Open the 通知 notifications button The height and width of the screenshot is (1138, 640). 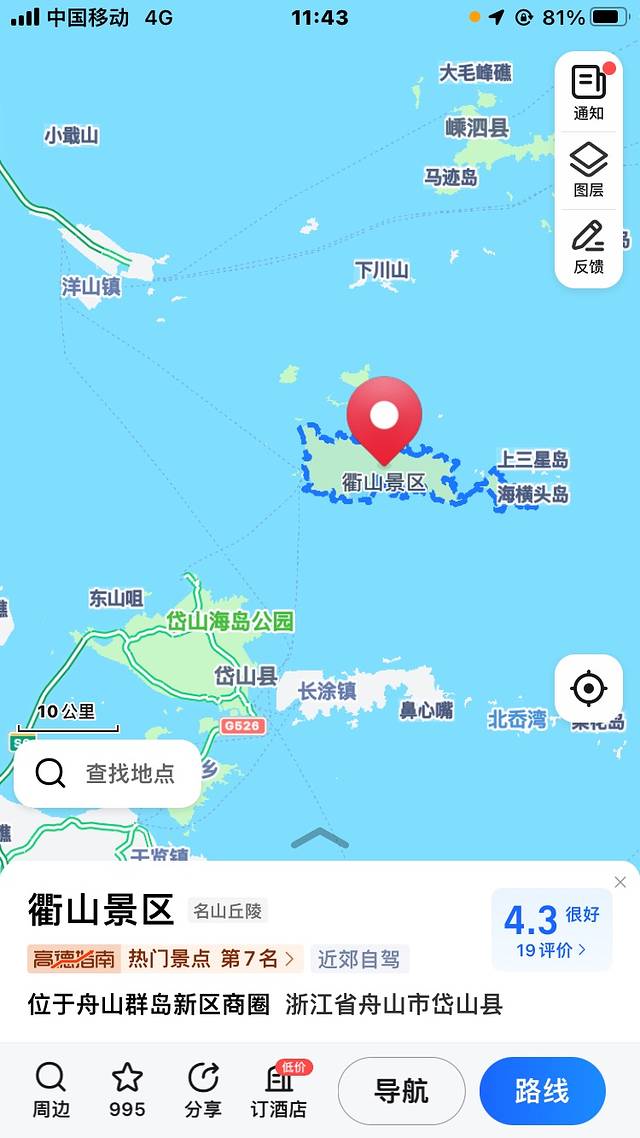click(x=588, y=92)
